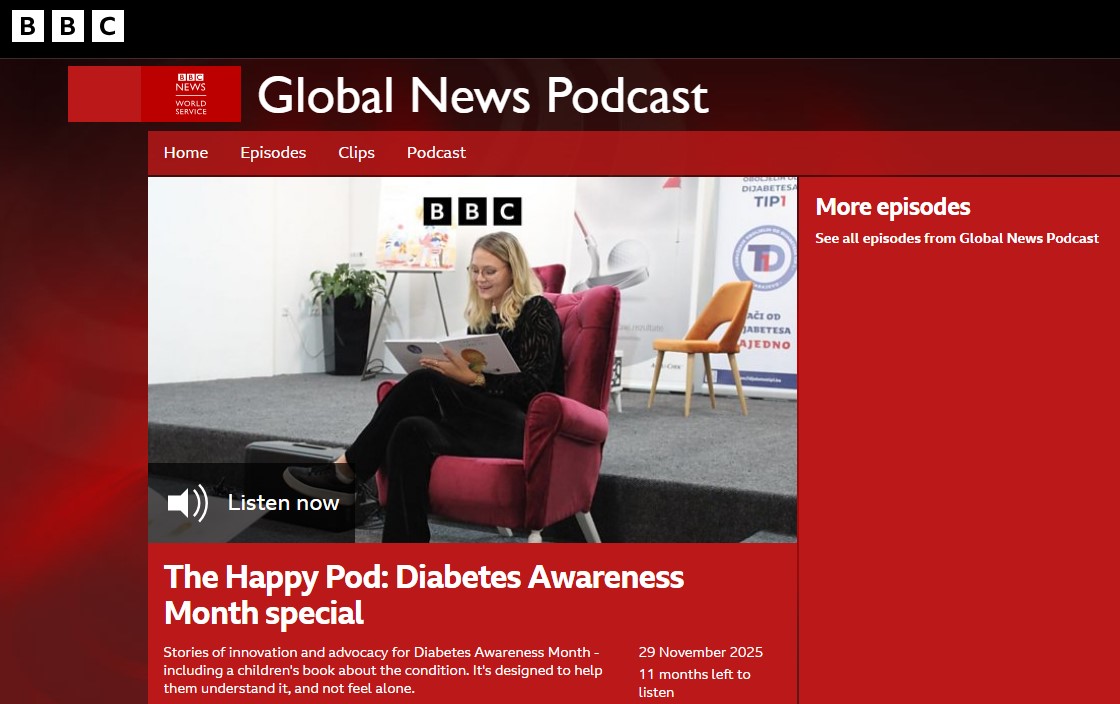This screenshot has height=704, width=1120.
Task: Open the Global News Podcast title link
Action: (482, 96)
